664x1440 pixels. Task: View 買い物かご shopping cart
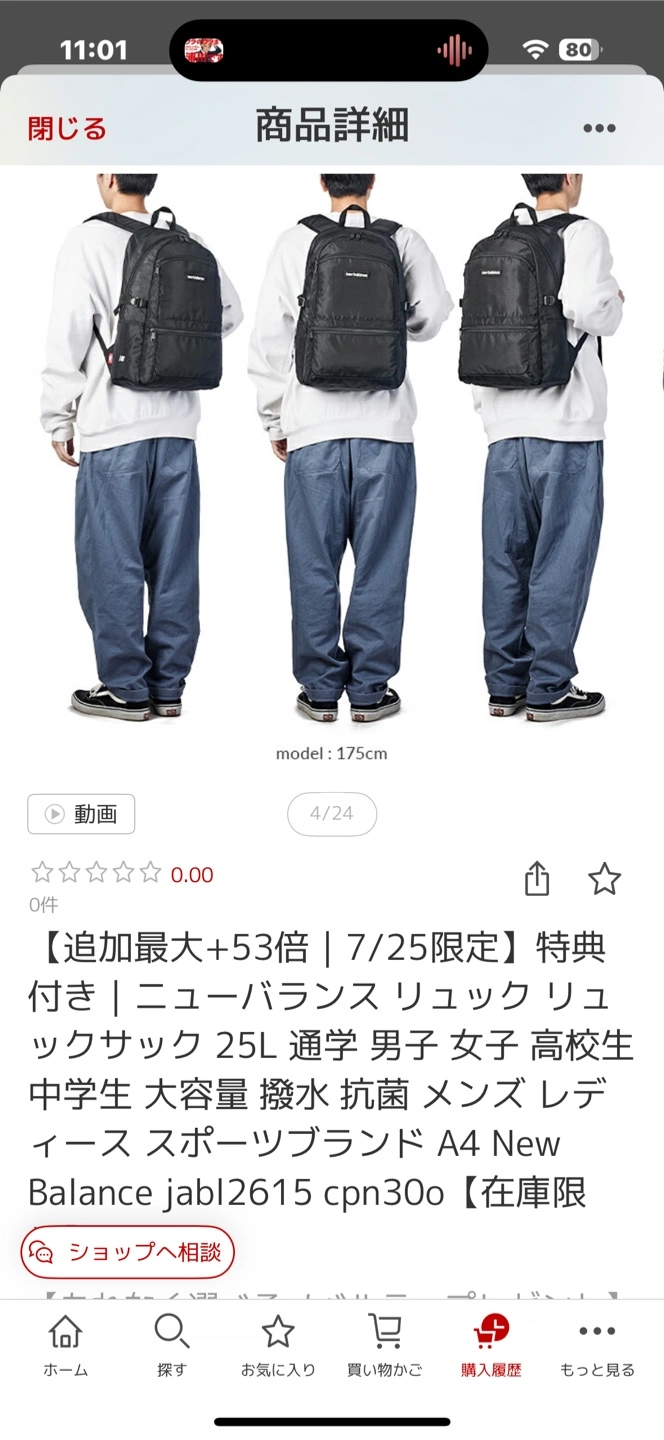385,1346
